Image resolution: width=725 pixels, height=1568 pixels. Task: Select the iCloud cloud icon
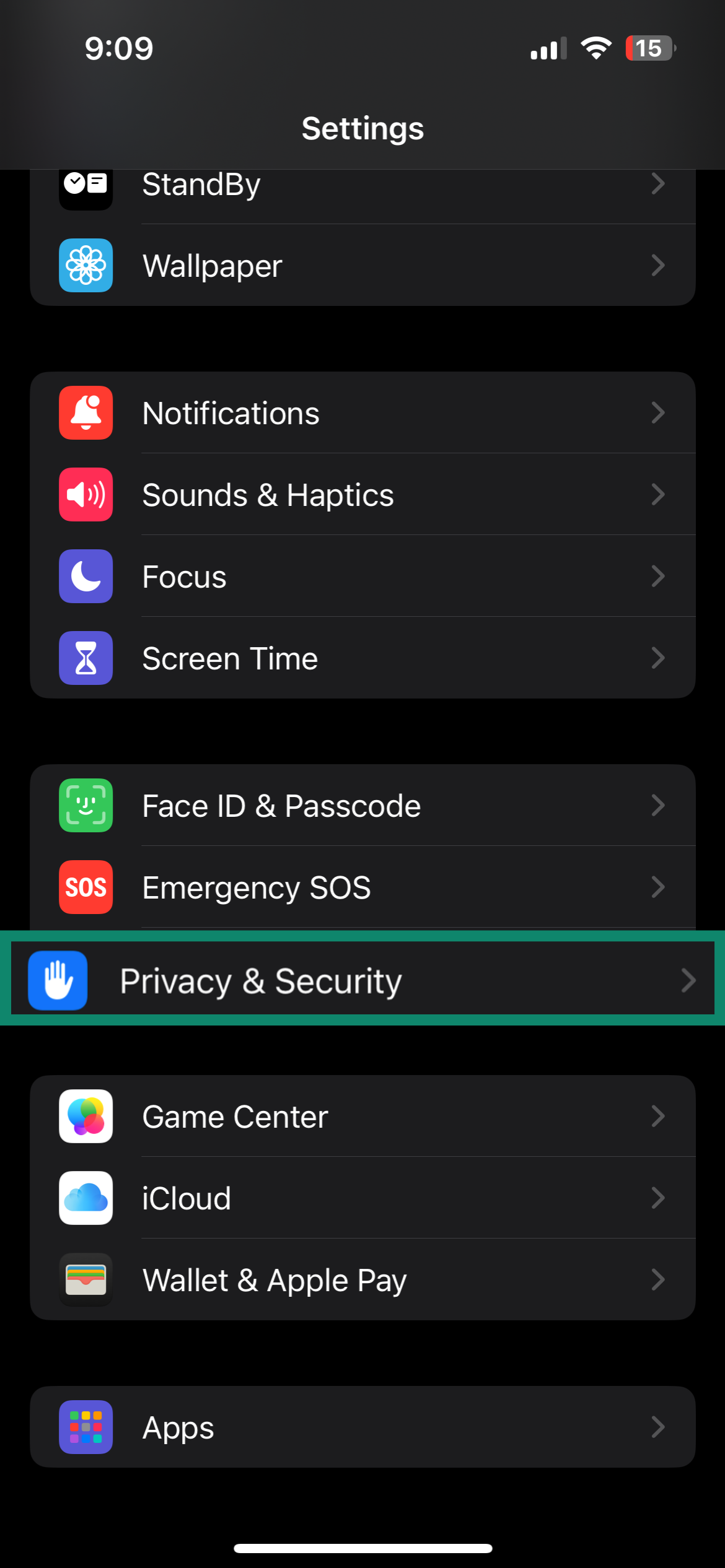point(86,1198)
